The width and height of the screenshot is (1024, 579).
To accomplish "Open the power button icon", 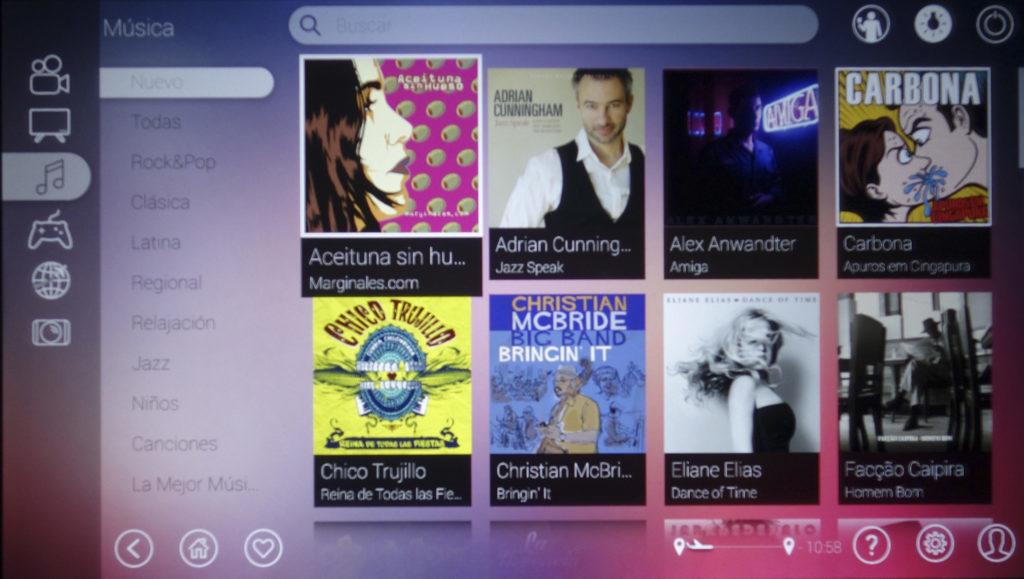I will [994, 24].
